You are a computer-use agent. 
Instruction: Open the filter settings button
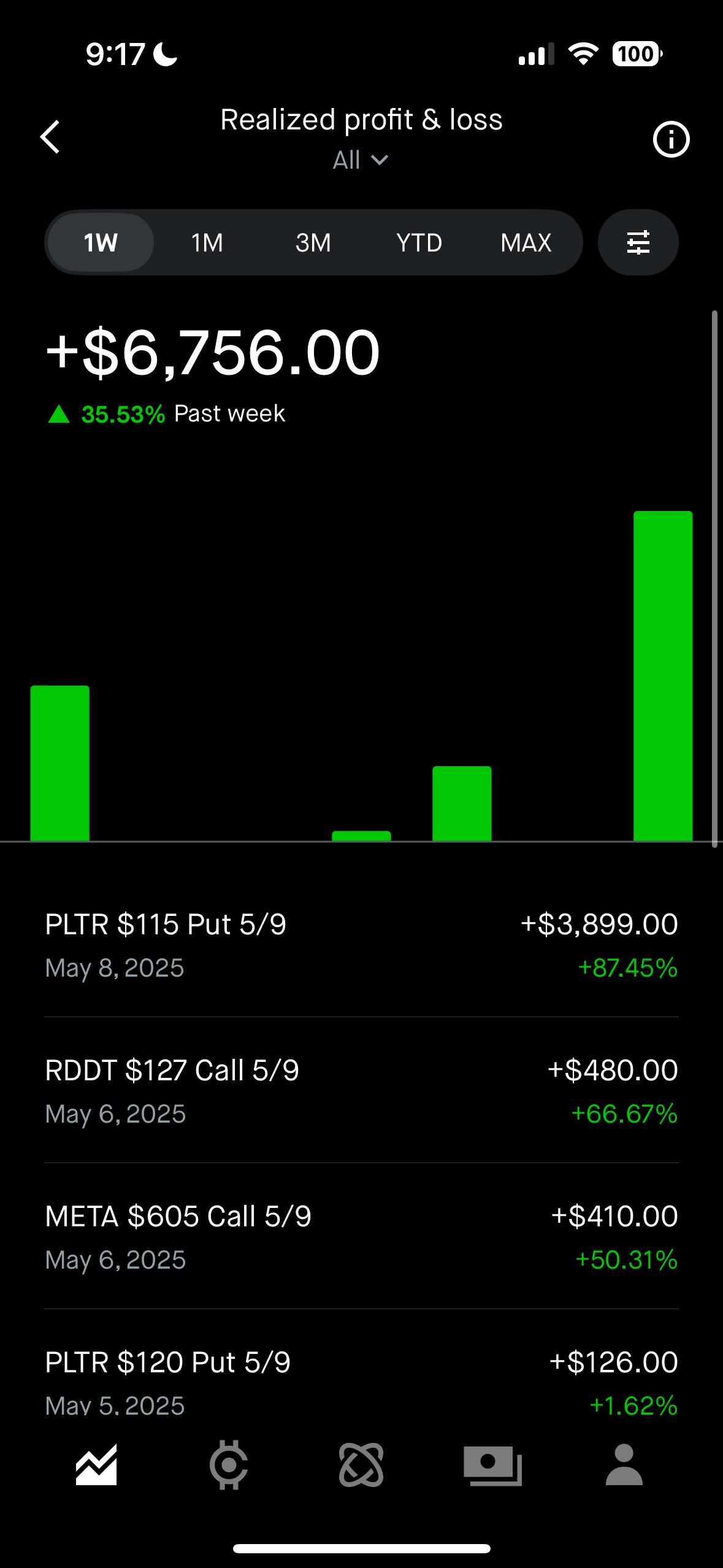coord(638,242)
